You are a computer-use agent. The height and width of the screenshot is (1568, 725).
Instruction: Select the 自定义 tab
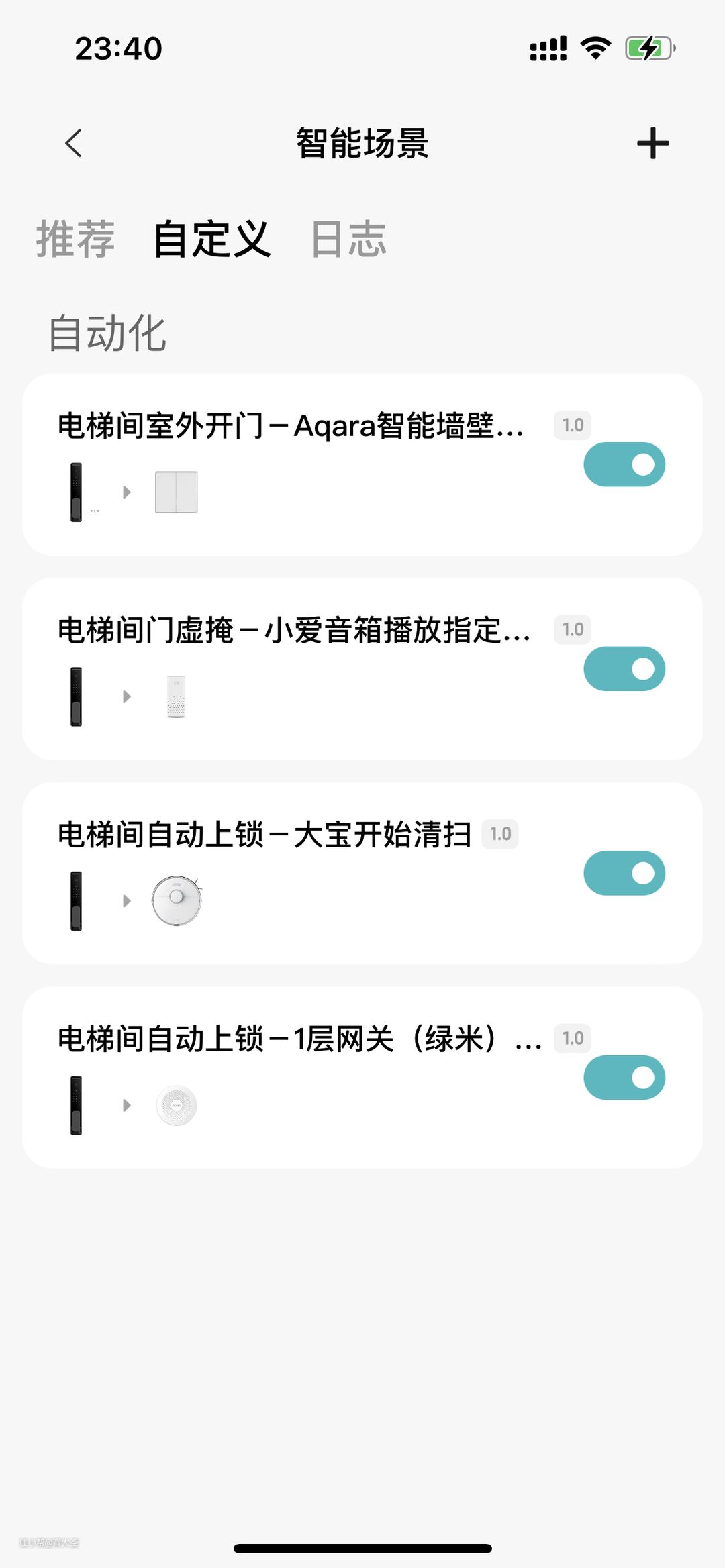[211, 239]
